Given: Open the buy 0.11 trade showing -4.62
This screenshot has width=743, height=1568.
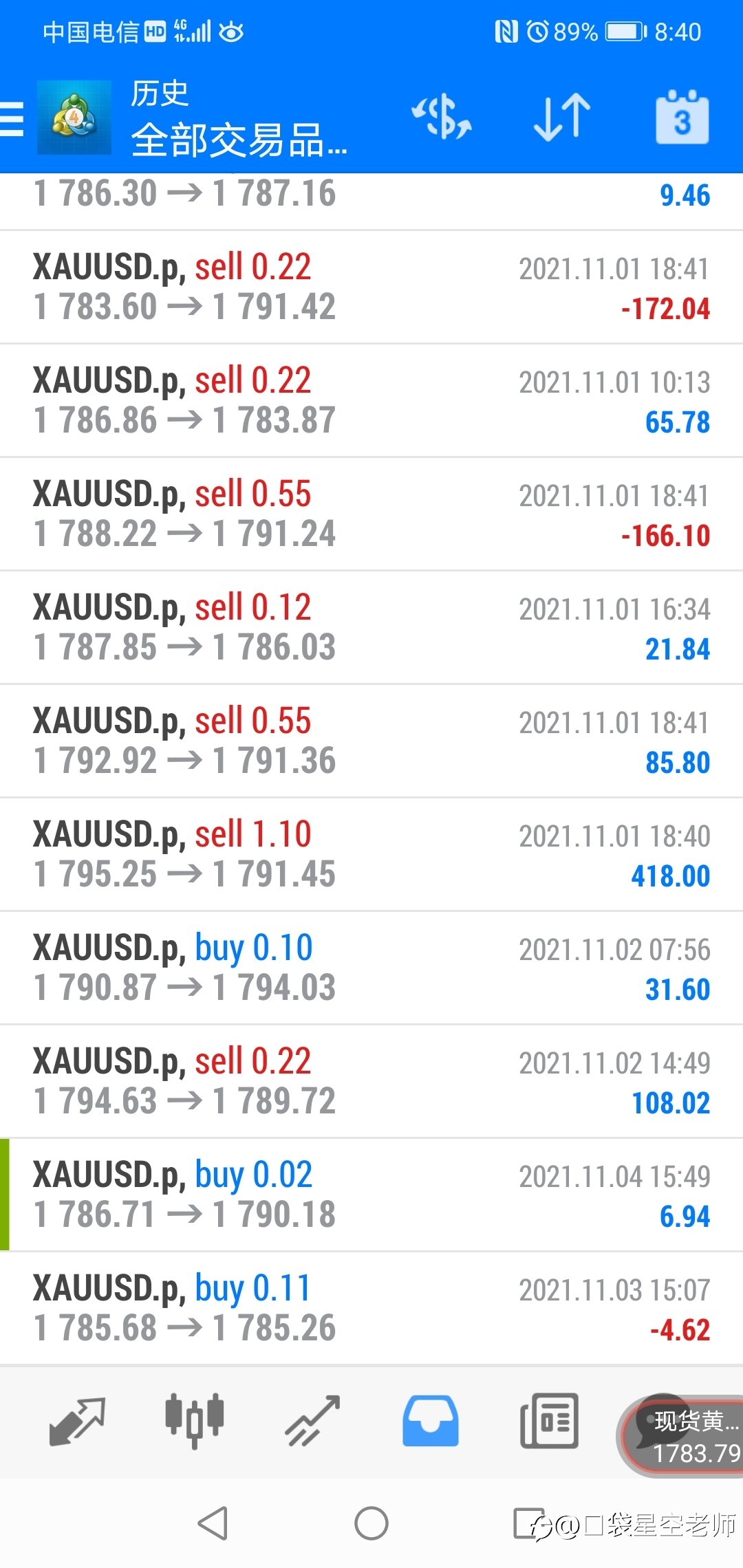Looking at the screenshot, I should 371,1309.
